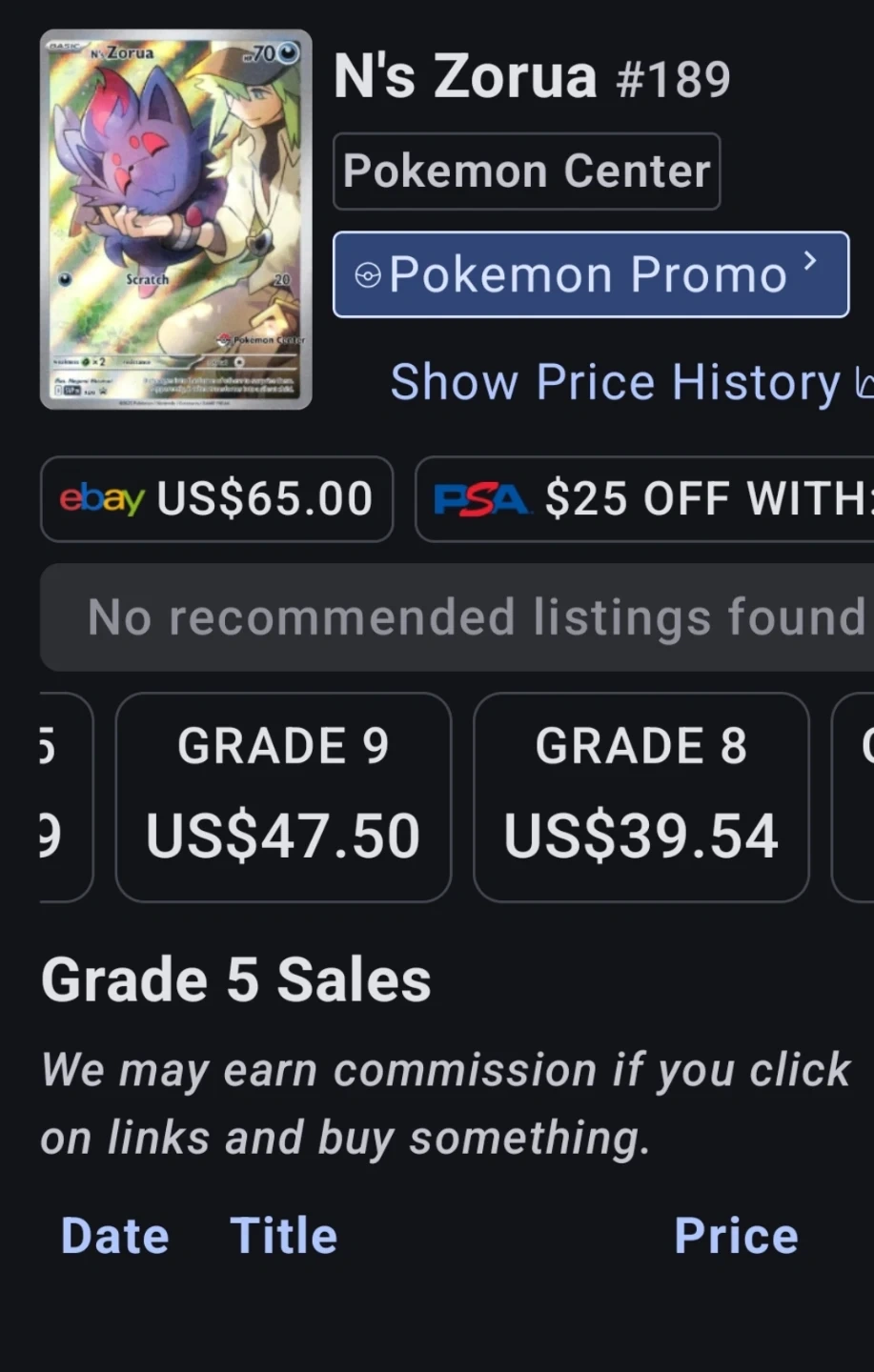Open the N's Zorua card image
874x1372 pixels.
tap(175, 219)
